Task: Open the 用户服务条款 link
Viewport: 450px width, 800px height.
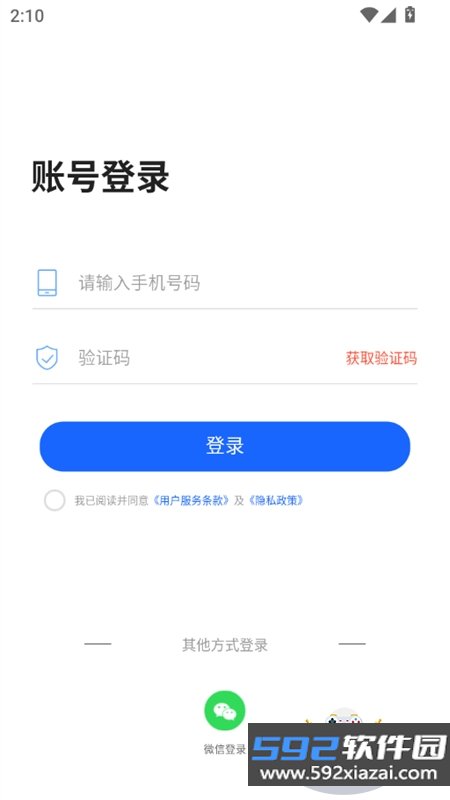Action: [x=191, y=501]
